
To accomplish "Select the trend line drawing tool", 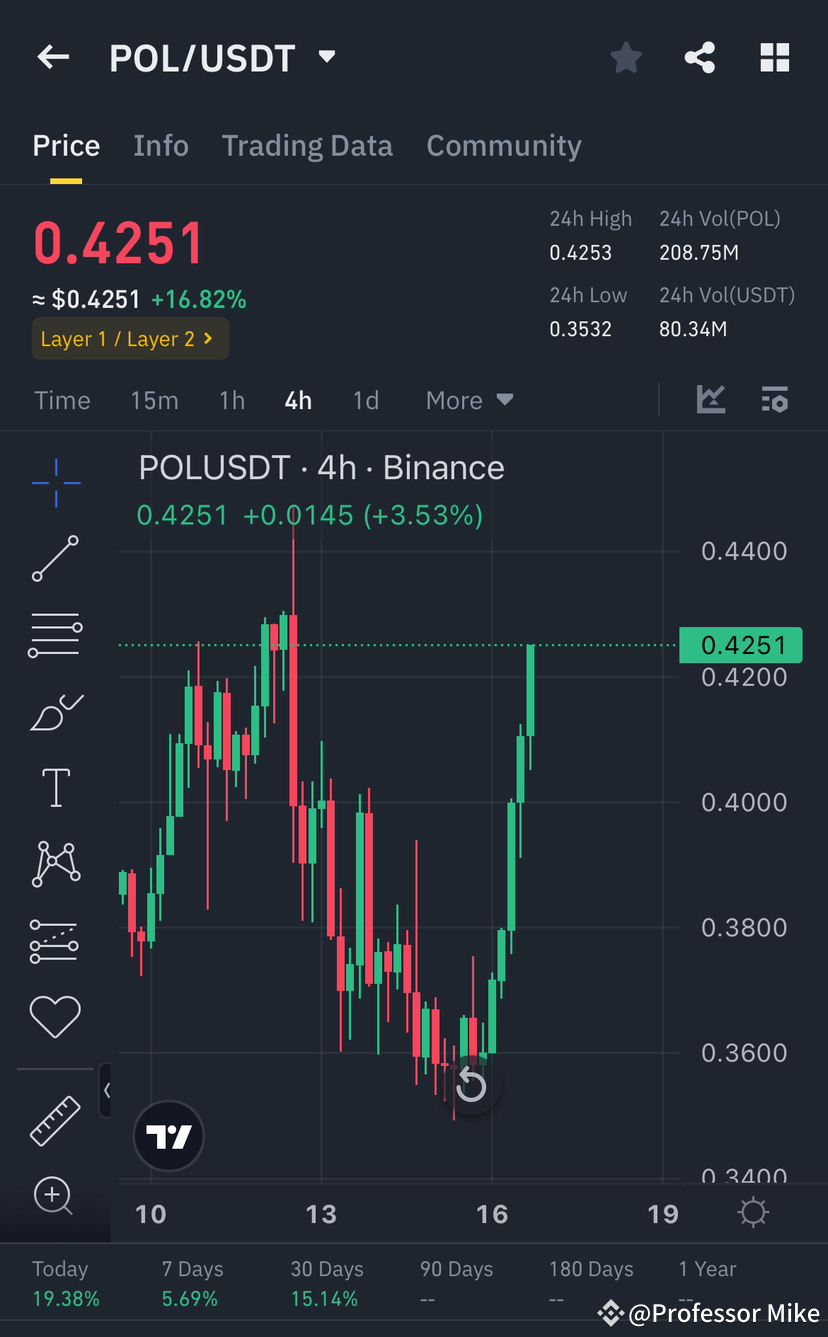I will (55, 559).
